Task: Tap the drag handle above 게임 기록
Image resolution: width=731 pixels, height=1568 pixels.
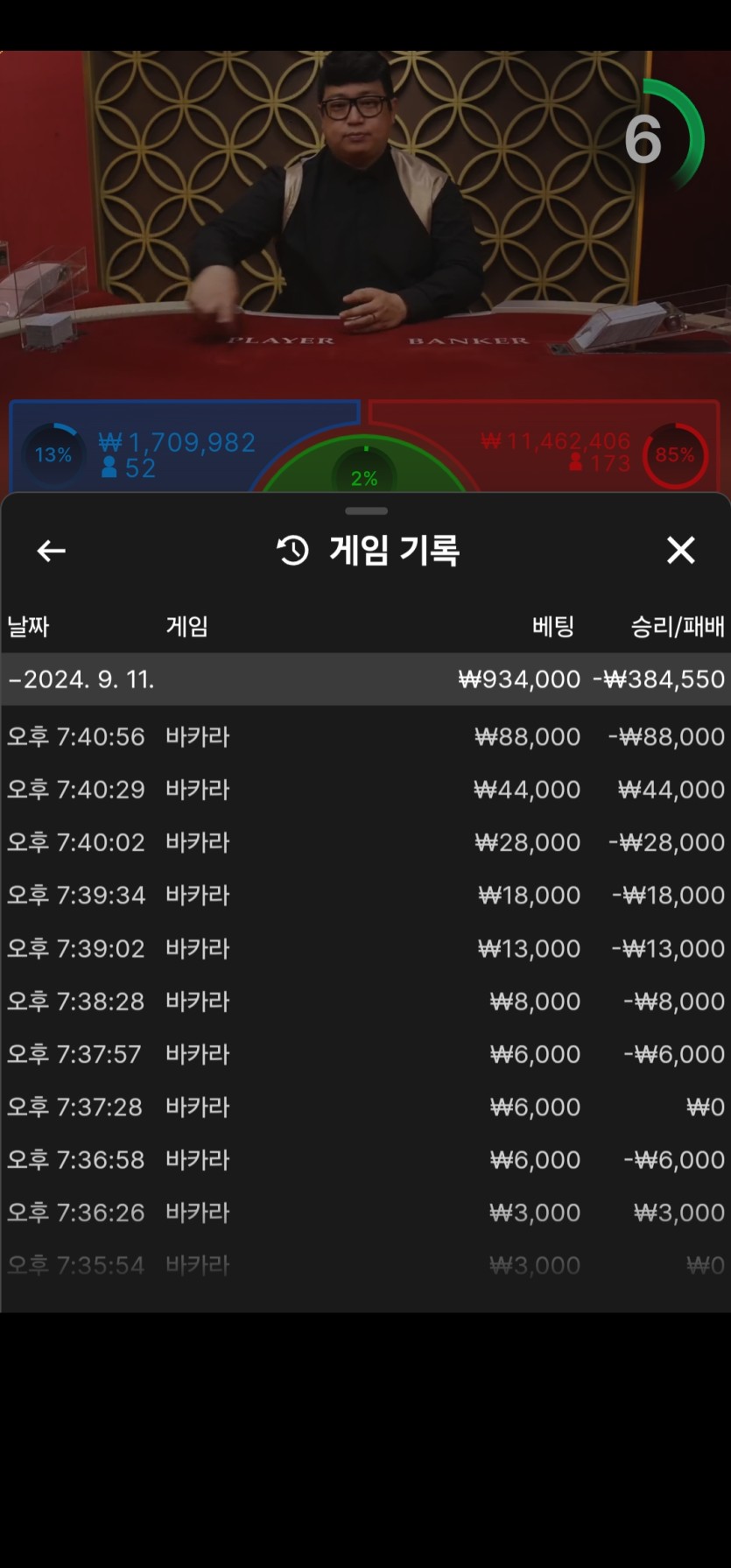Action: [366, 510]
